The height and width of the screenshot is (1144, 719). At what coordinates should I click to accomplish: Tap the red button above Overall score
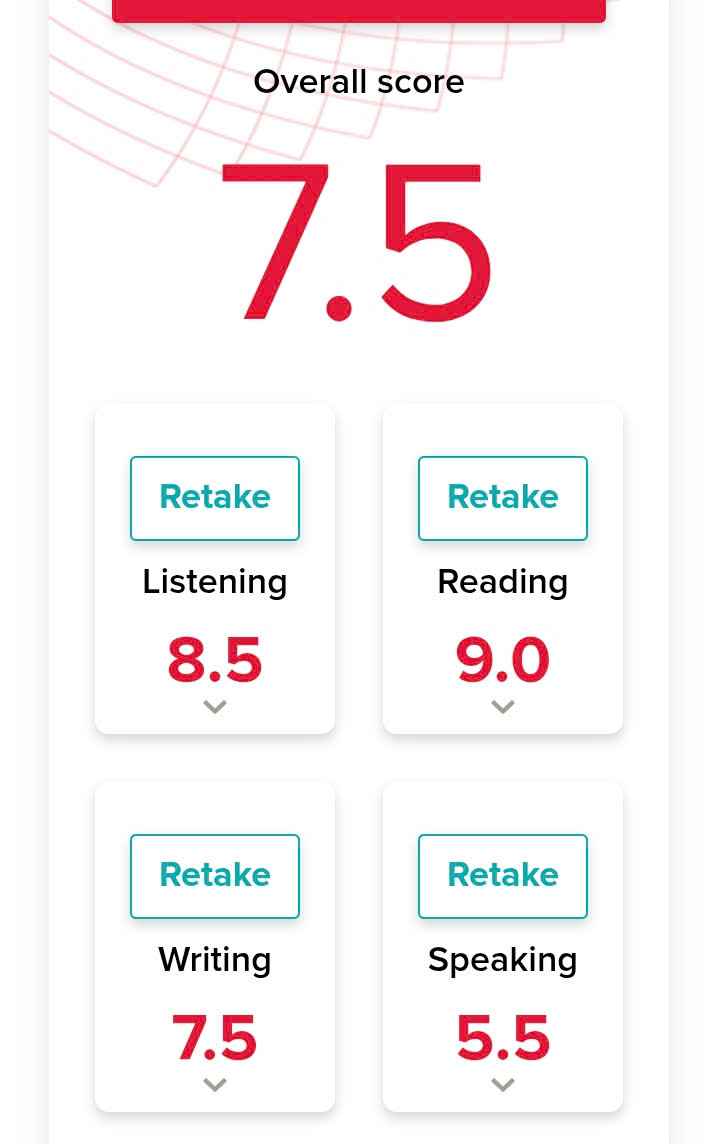click(359, 10)
